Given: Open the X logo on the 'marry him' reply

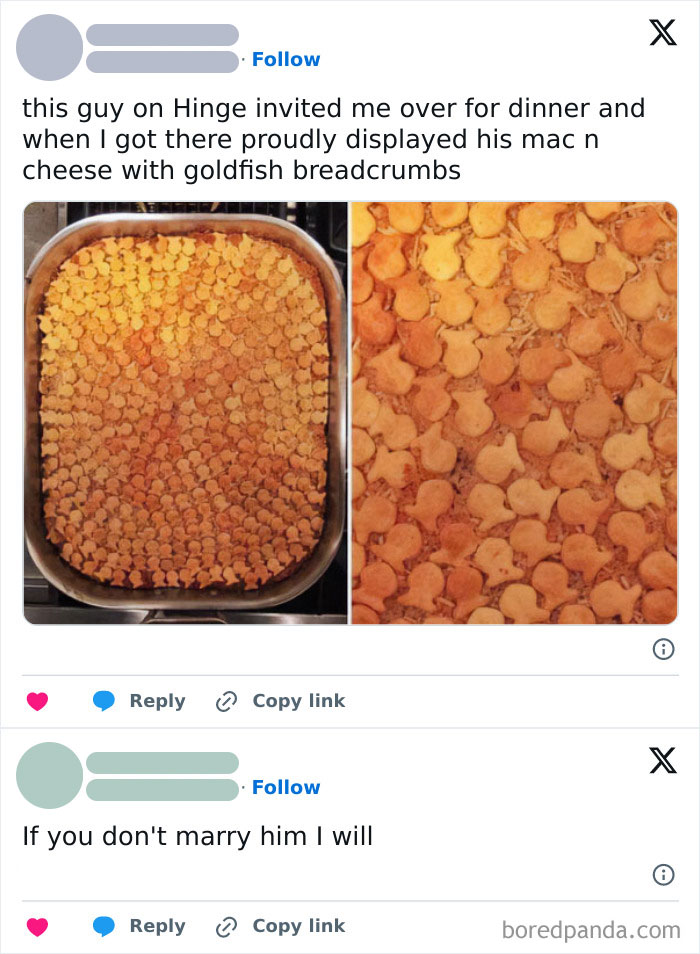Looking at the screenshot, I should pyautogui.click(x=662, y=760).
